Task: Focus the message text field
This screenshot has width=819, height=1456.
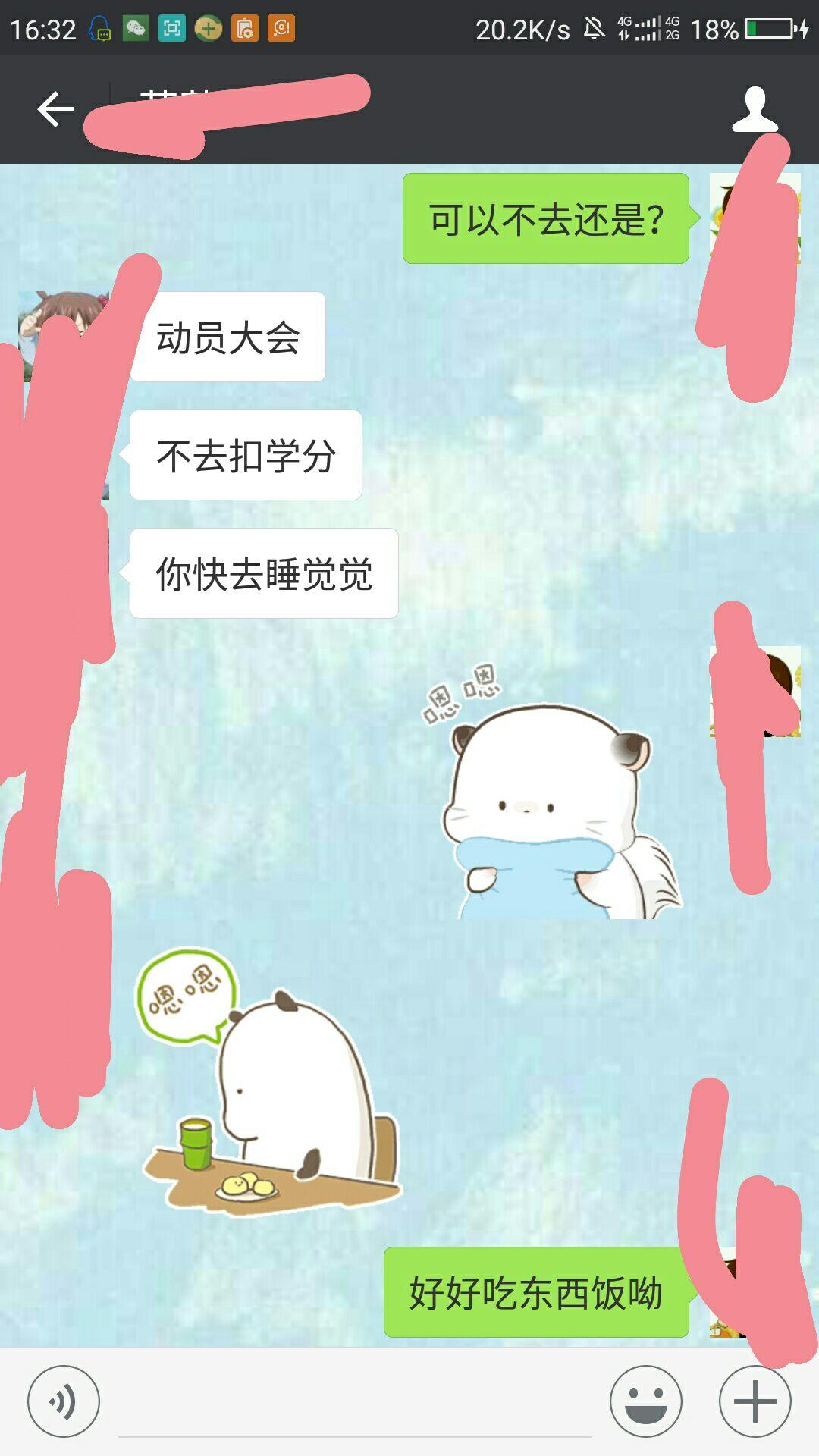Action: coord(354,1407)
